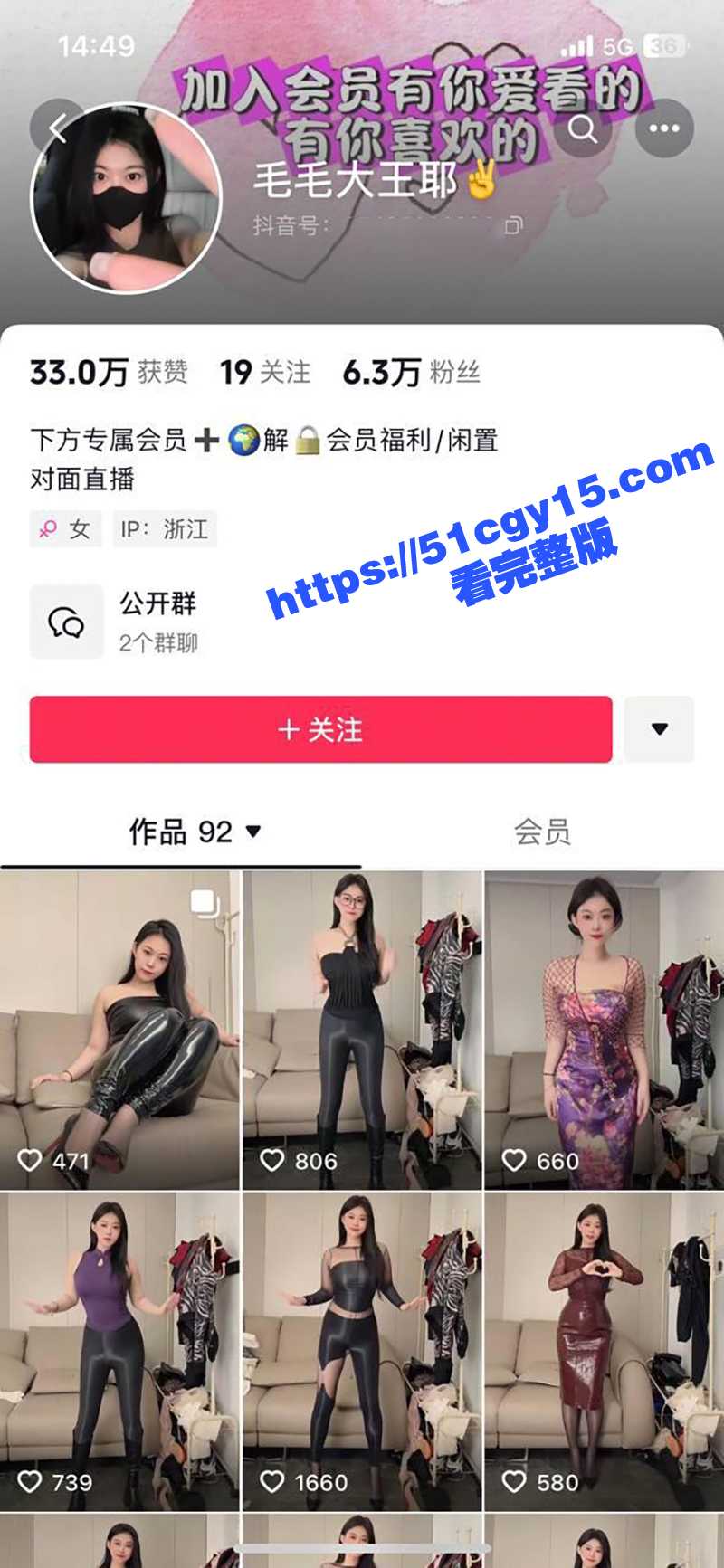The image size is (724, 1568).
Task: Open the video with 471 likes
Action: pyautogui.click(x=119, y=1030)
